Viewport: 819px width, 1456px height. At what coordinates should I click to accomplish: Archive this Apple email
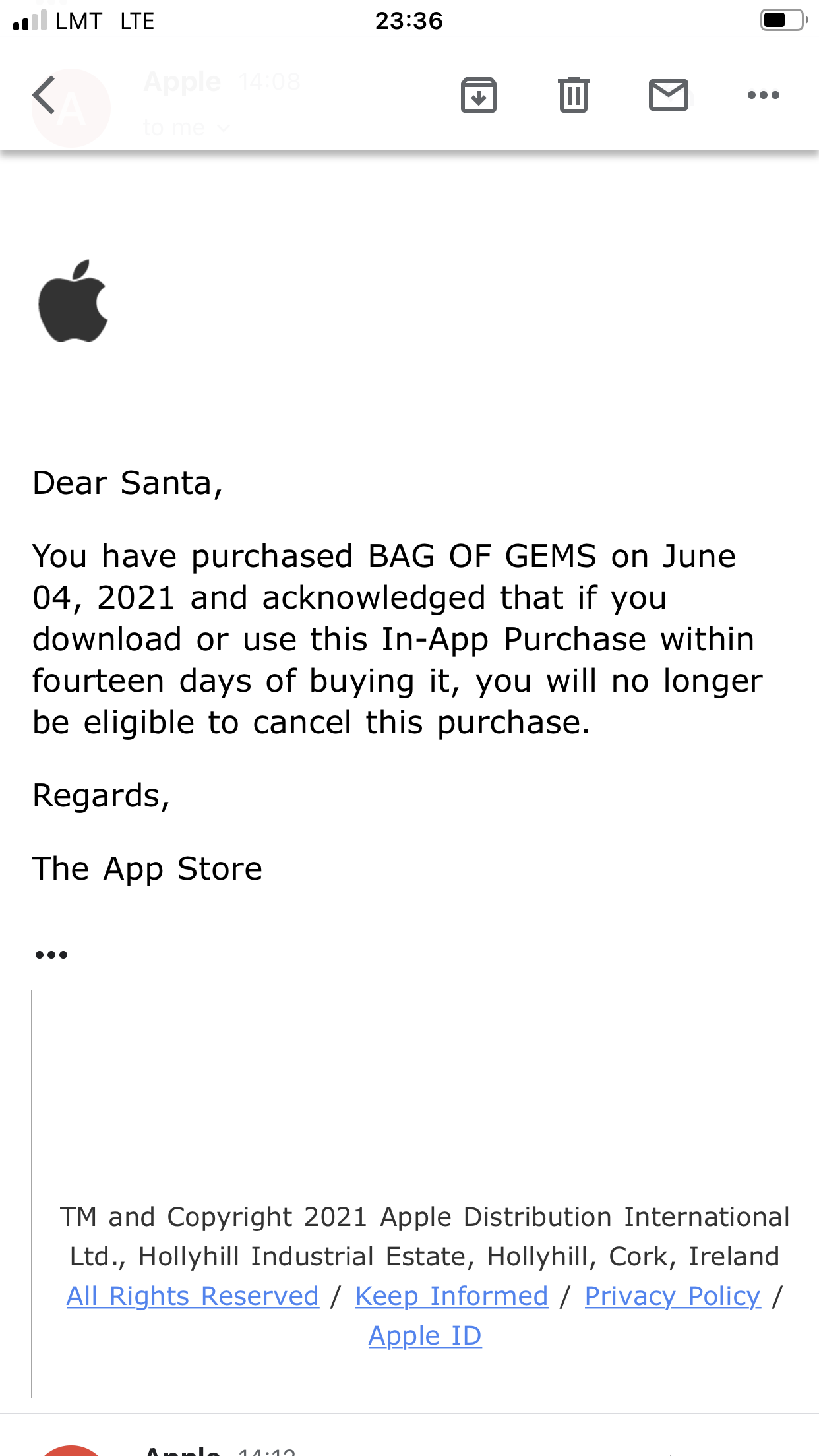[479, 94]
